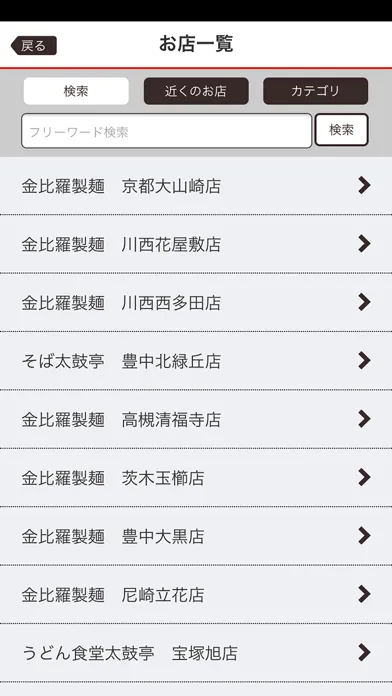Viewport: 392px width, 696px height.
Task: Open 金比羅製麺 京都大山崎店
Action: 196,186
